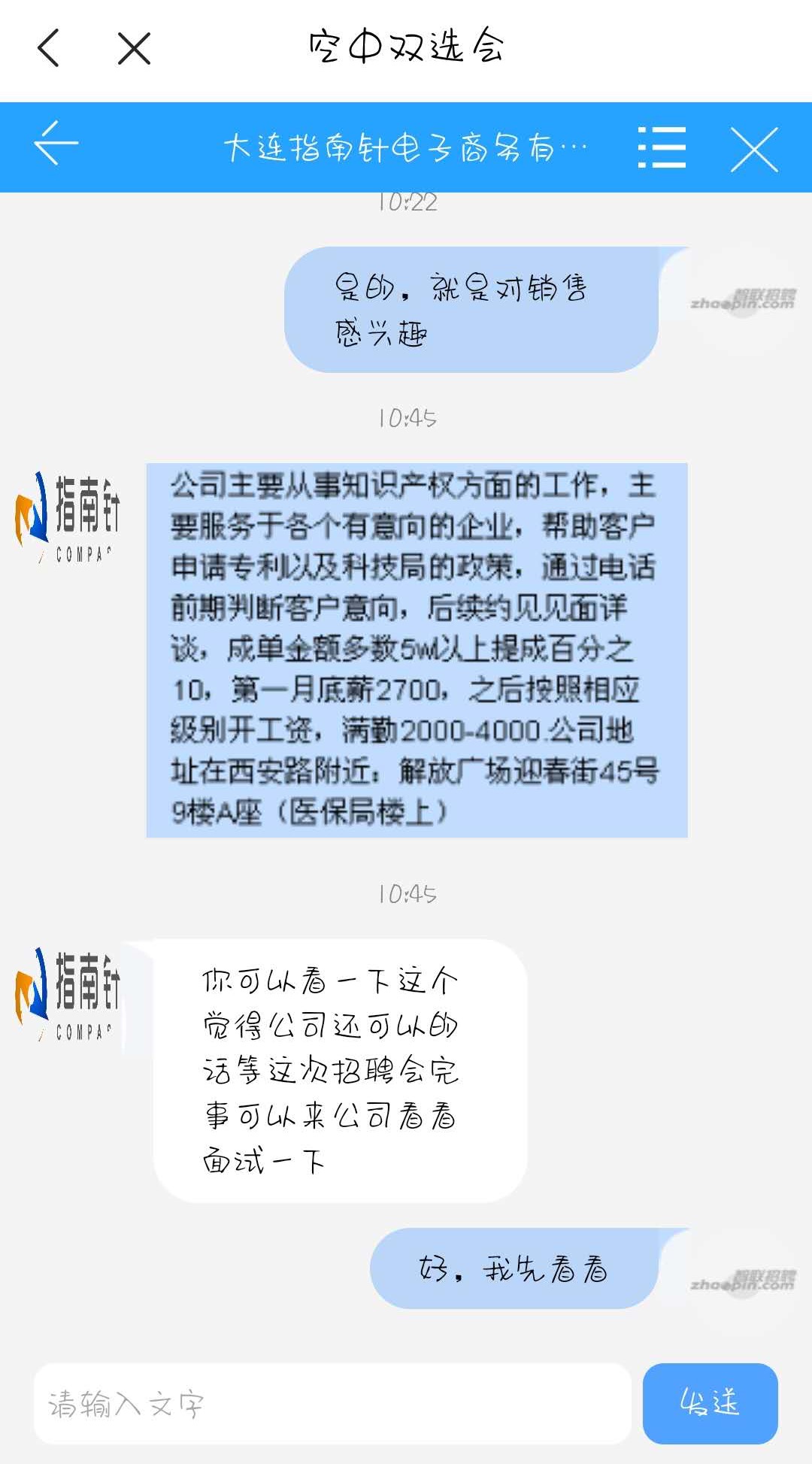The height and width of the screenshot is (1464, 812).
Task: Tap the white back arrow in blue bar
Action: pos(56,143)
